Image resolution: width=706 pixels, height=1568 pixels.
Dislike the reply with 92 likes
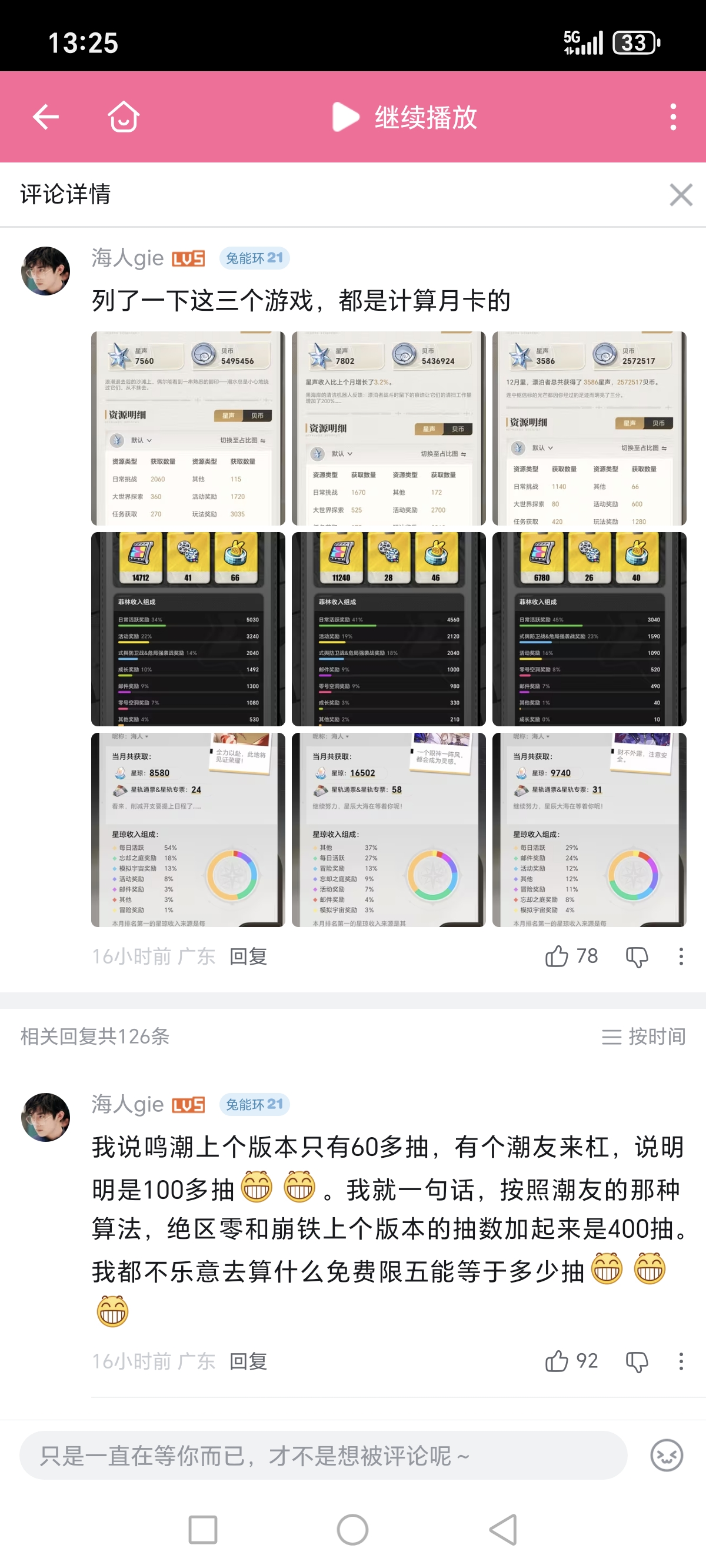click(x=637, y=1361)
